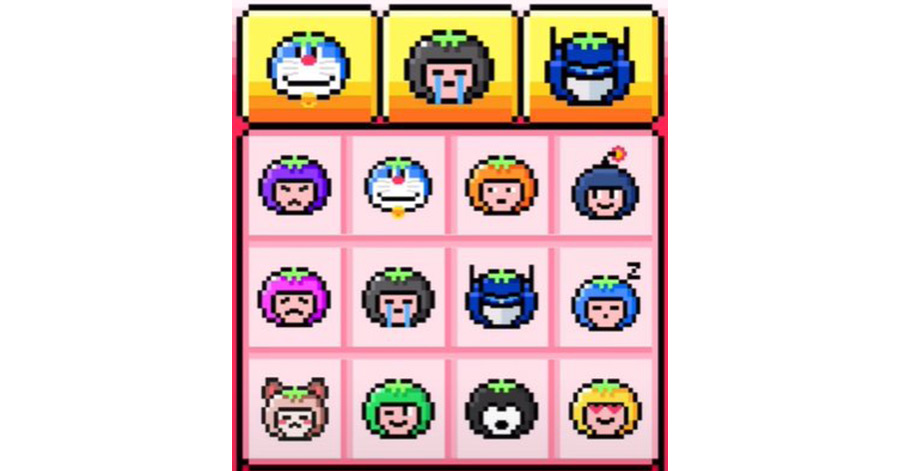The image size is (900, 471).
Task: Pick the Doraemon face in the pink grid
Action: [398, 187]
